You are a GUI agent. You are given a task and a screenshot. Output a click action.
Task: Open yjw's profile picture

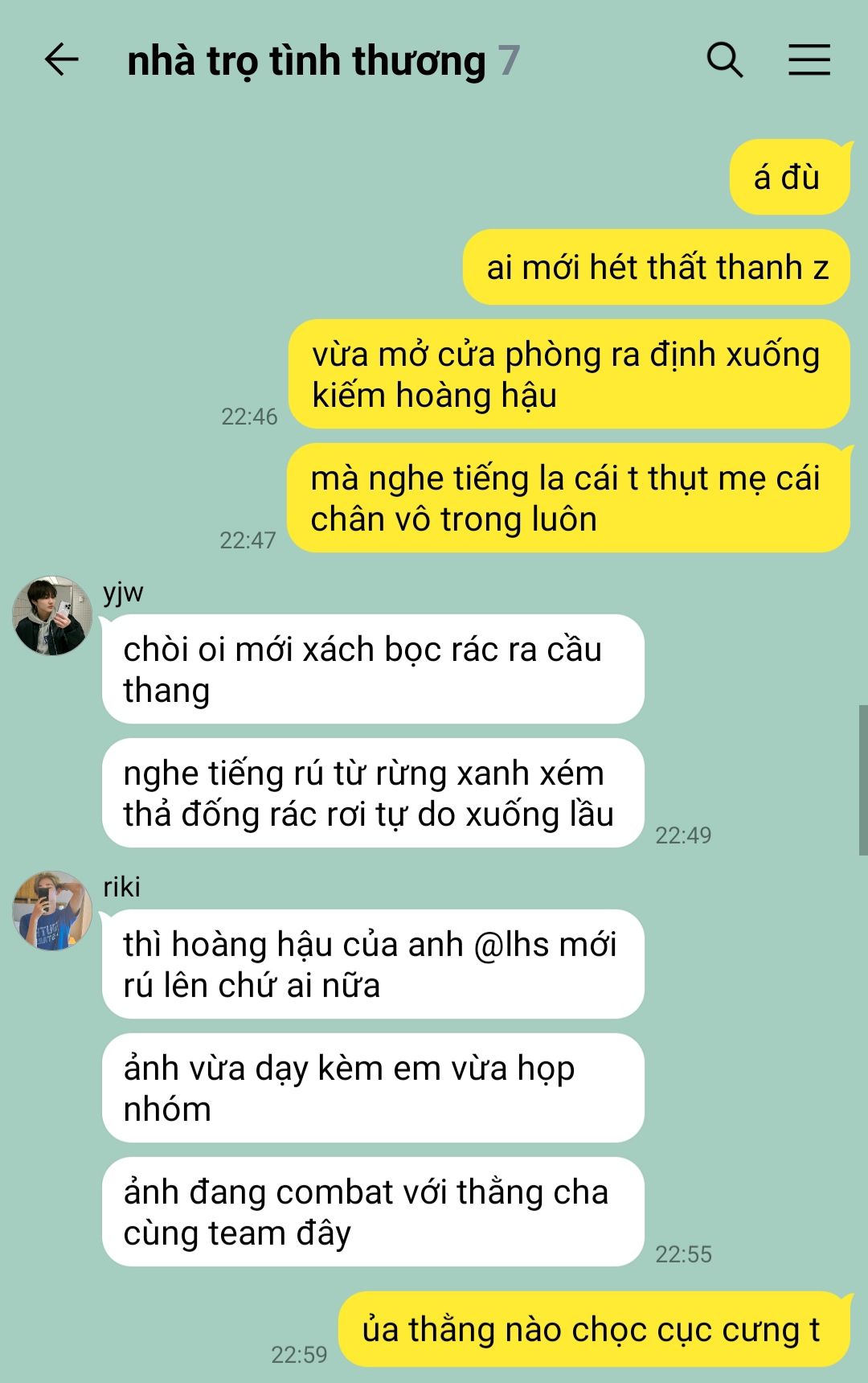(x=52, y=615)
